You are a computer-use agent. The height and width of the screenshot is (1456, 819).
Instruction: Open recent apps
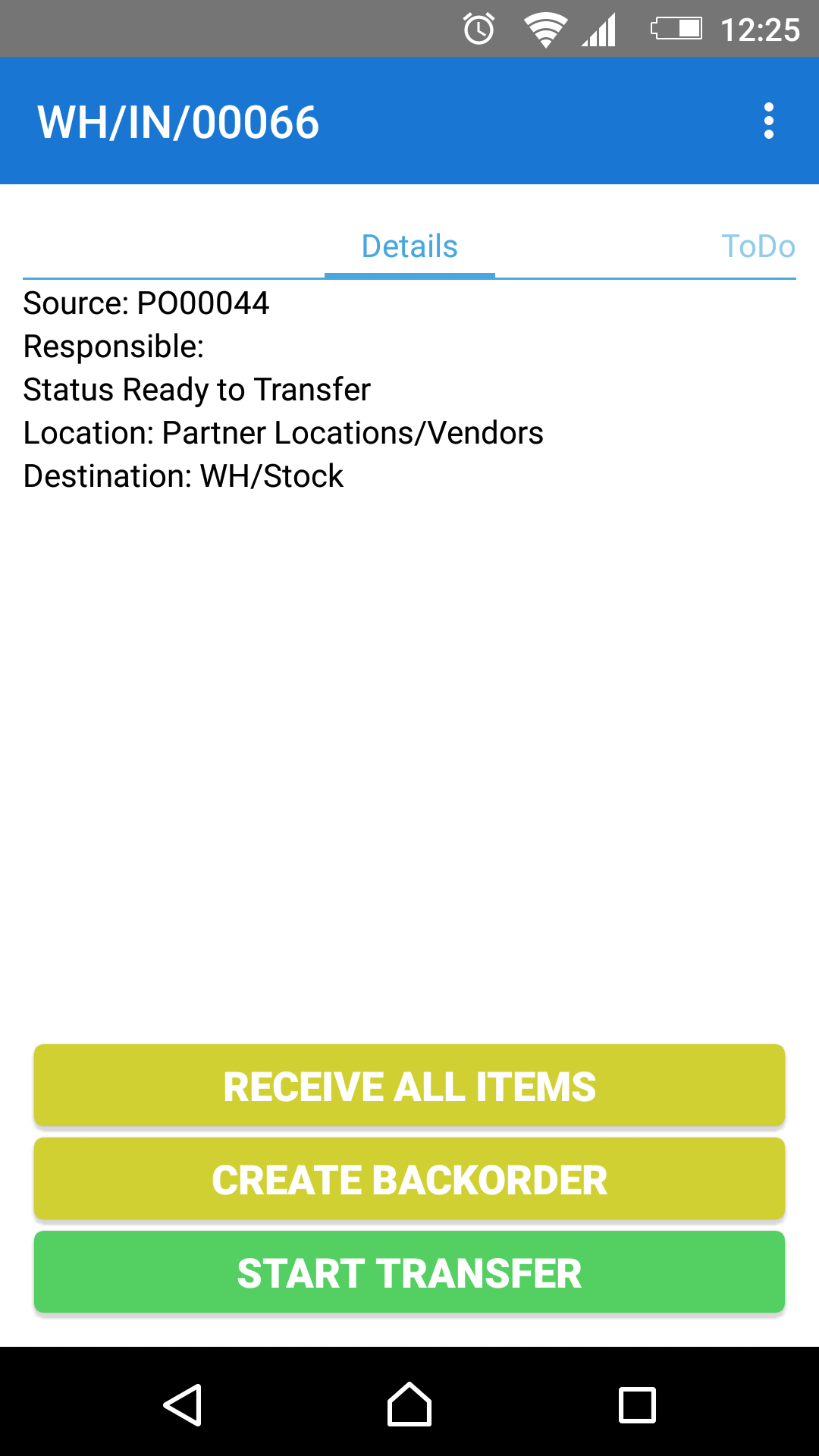tap(637, 1404)
